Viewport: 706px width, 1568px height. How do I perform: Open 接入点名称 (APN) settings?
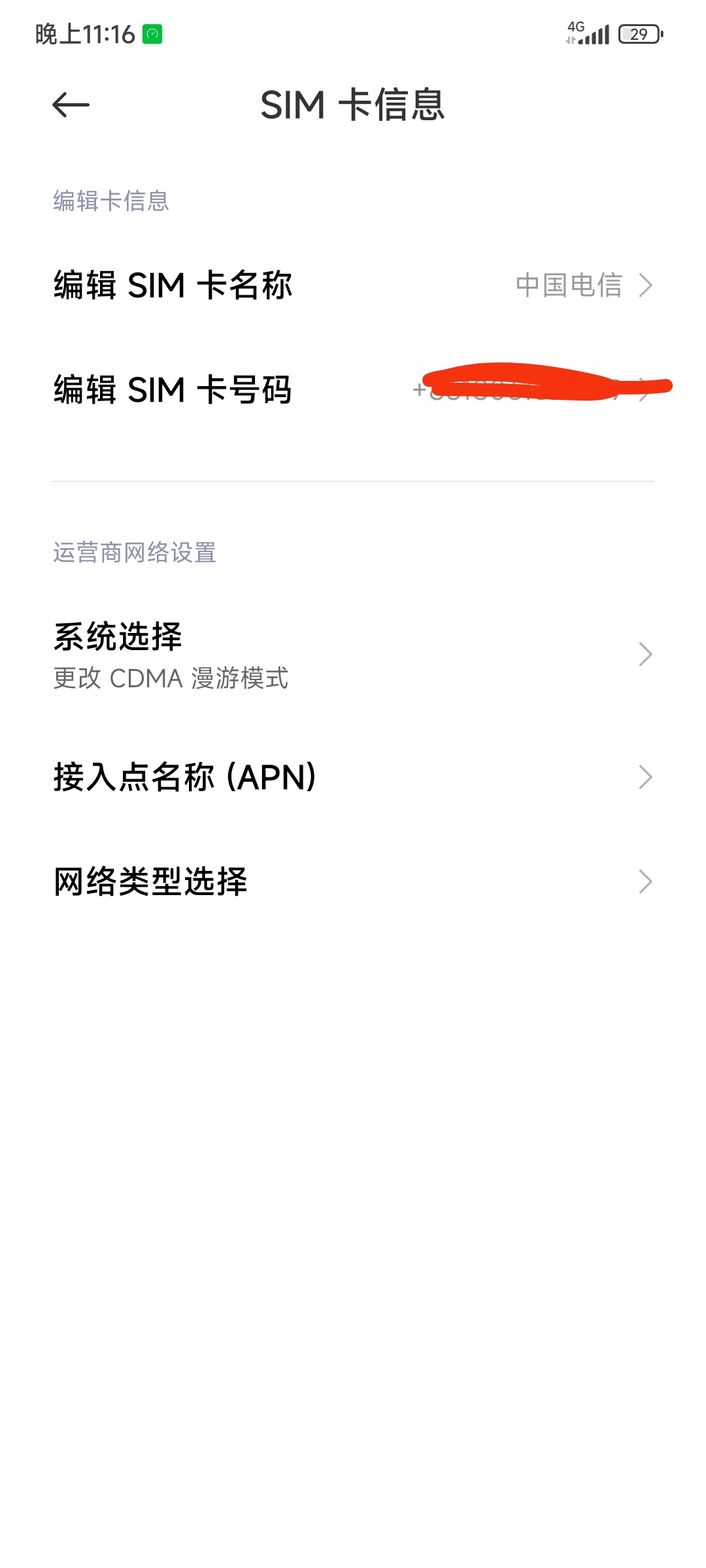353,777
